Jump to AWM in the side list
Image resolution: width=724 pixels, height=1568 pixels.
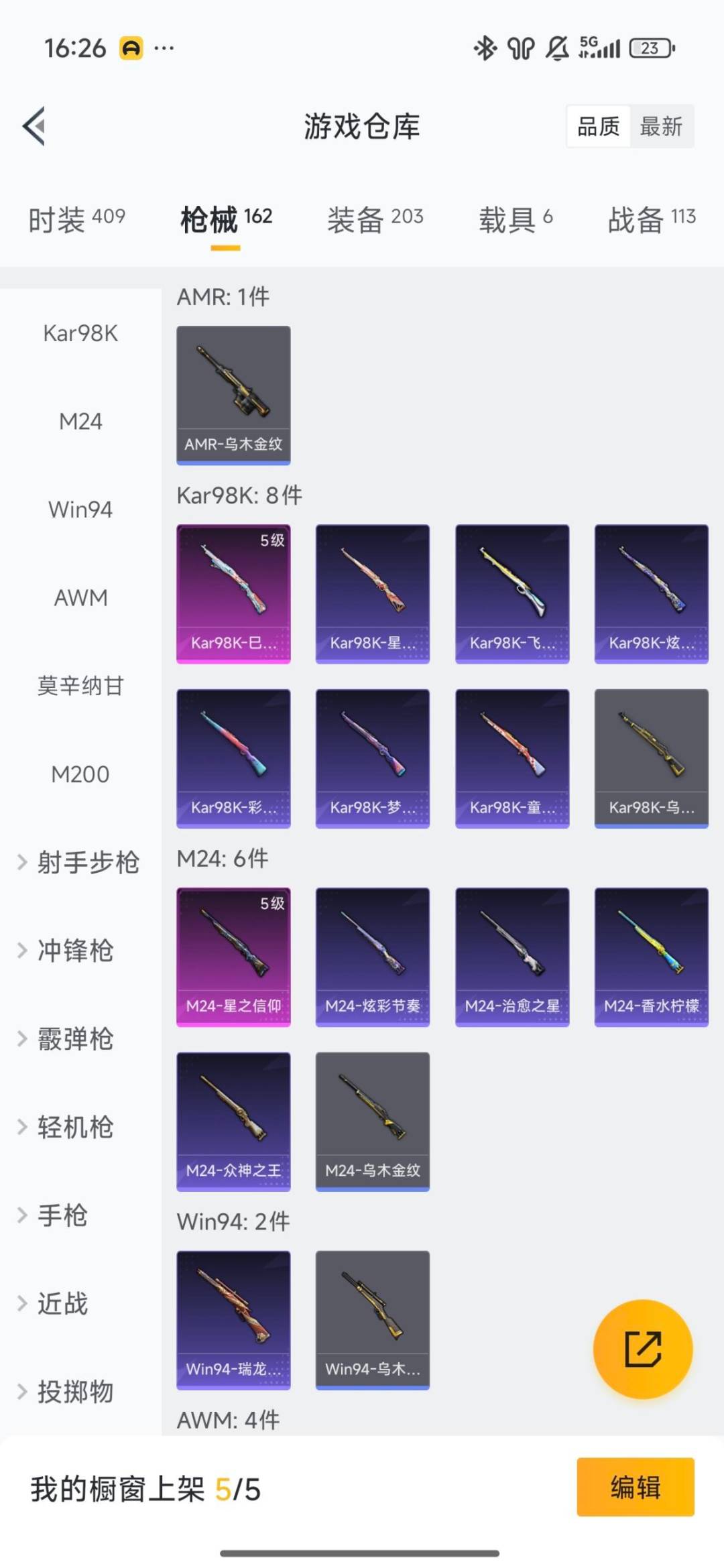(80, 597)
